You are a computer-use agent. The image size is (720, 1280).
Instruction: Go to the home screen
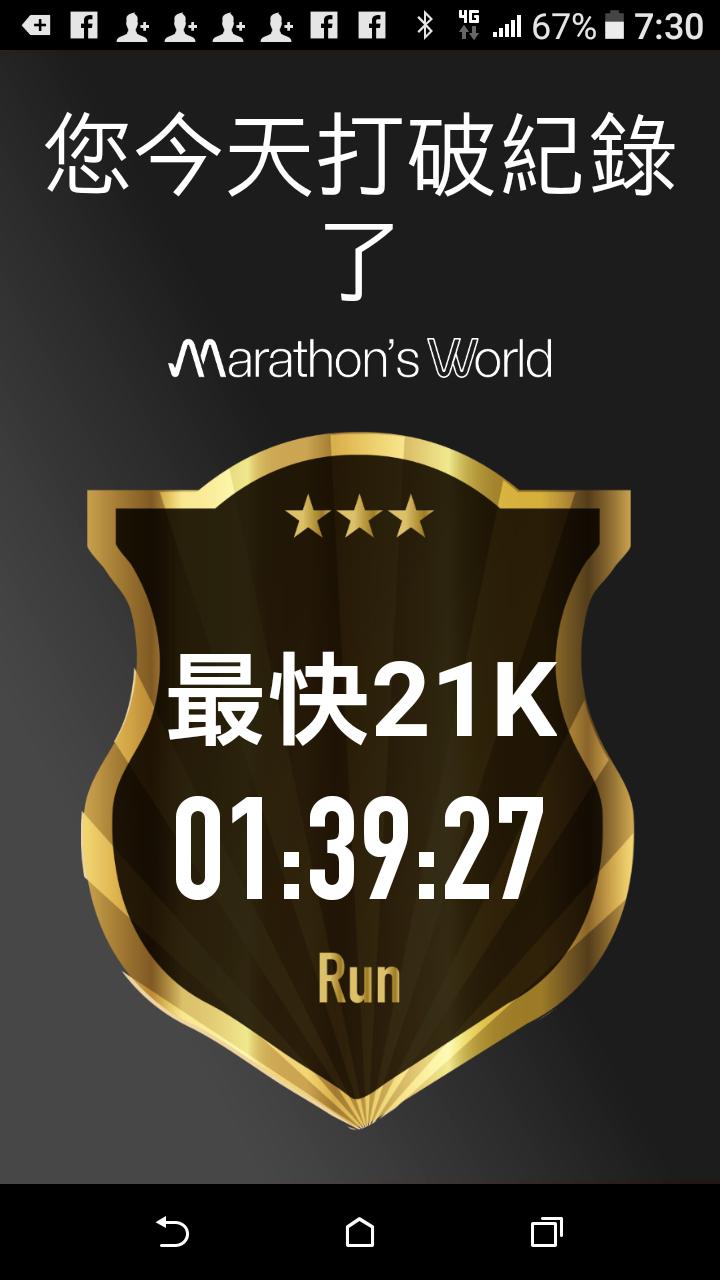pos(360,1232)
